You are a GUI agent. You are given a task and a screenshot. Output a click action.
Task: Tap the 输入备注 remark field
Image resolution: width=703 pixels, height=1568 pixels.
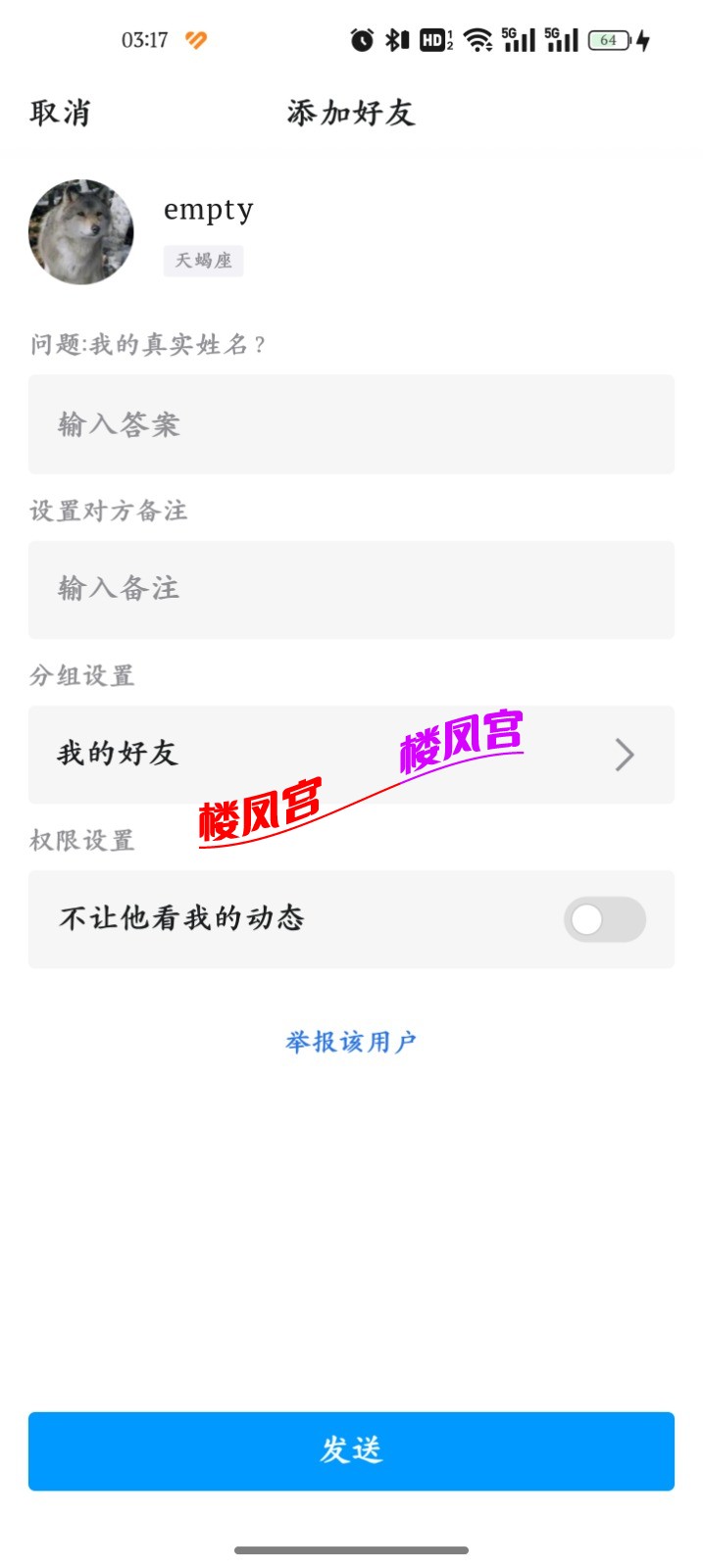pyautogui.click(x=351, y=590)
